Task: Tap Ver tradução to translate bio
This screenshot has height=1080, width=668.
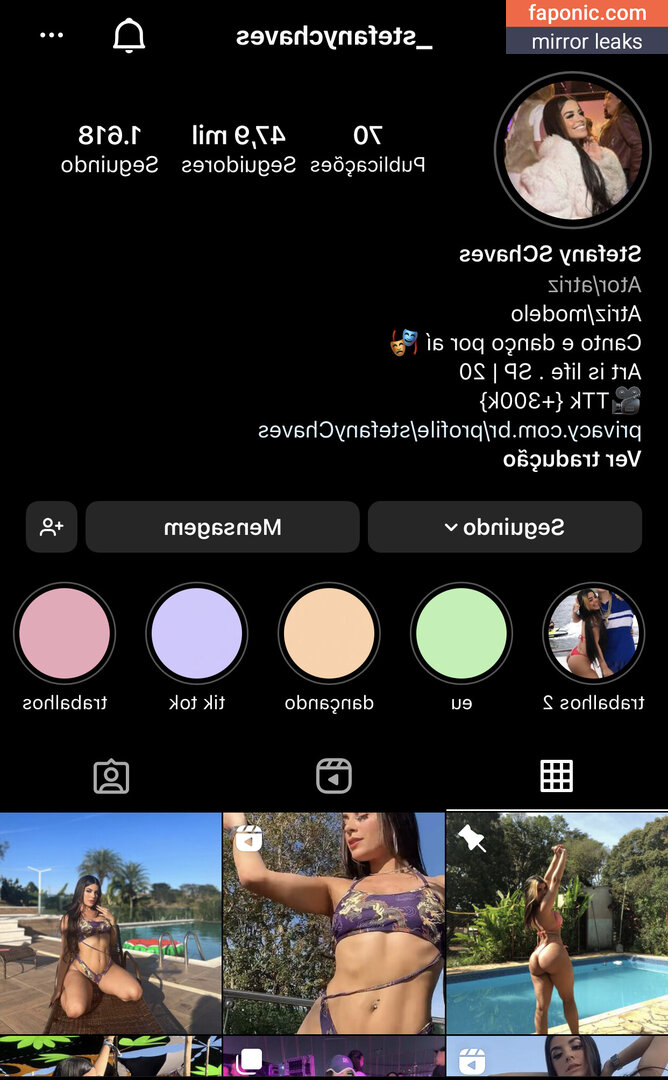Action: tap(572, 459)
